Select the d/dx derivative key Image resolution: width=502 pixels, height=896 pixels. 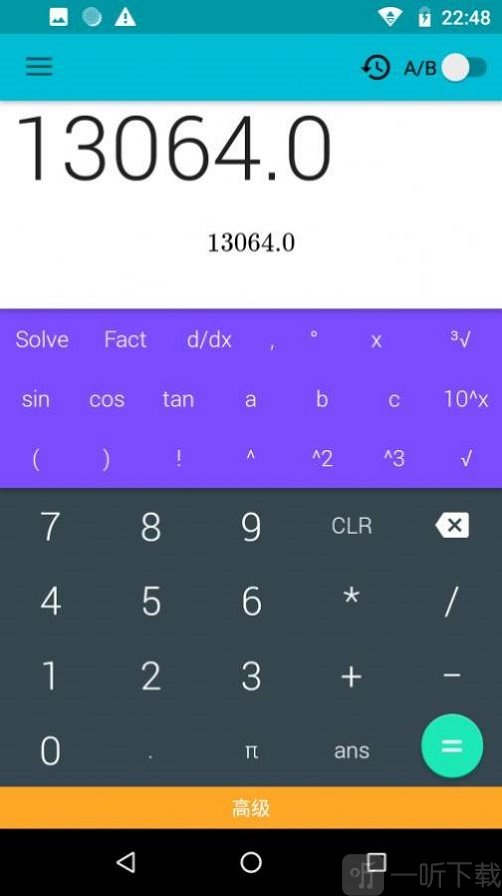point(209,340)
